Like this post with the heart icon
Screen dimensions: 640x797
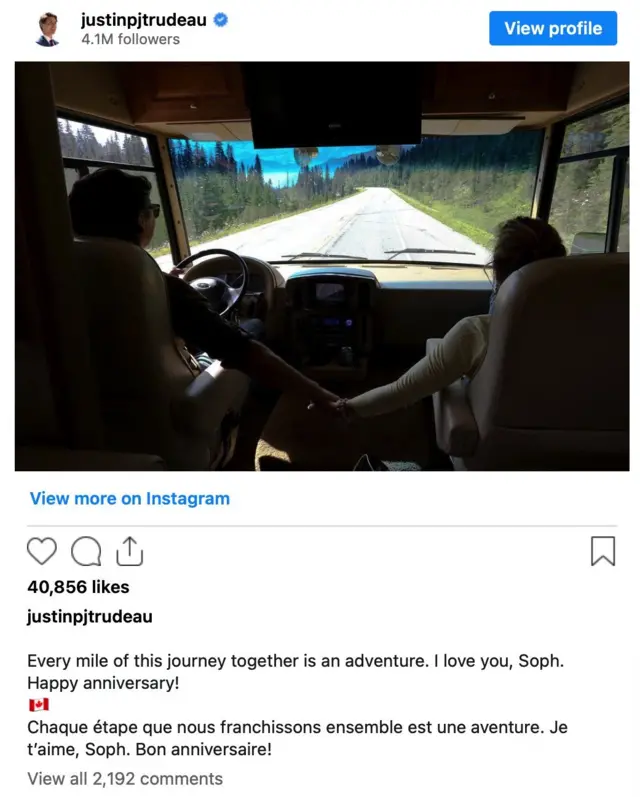click(x=42, y=551)
